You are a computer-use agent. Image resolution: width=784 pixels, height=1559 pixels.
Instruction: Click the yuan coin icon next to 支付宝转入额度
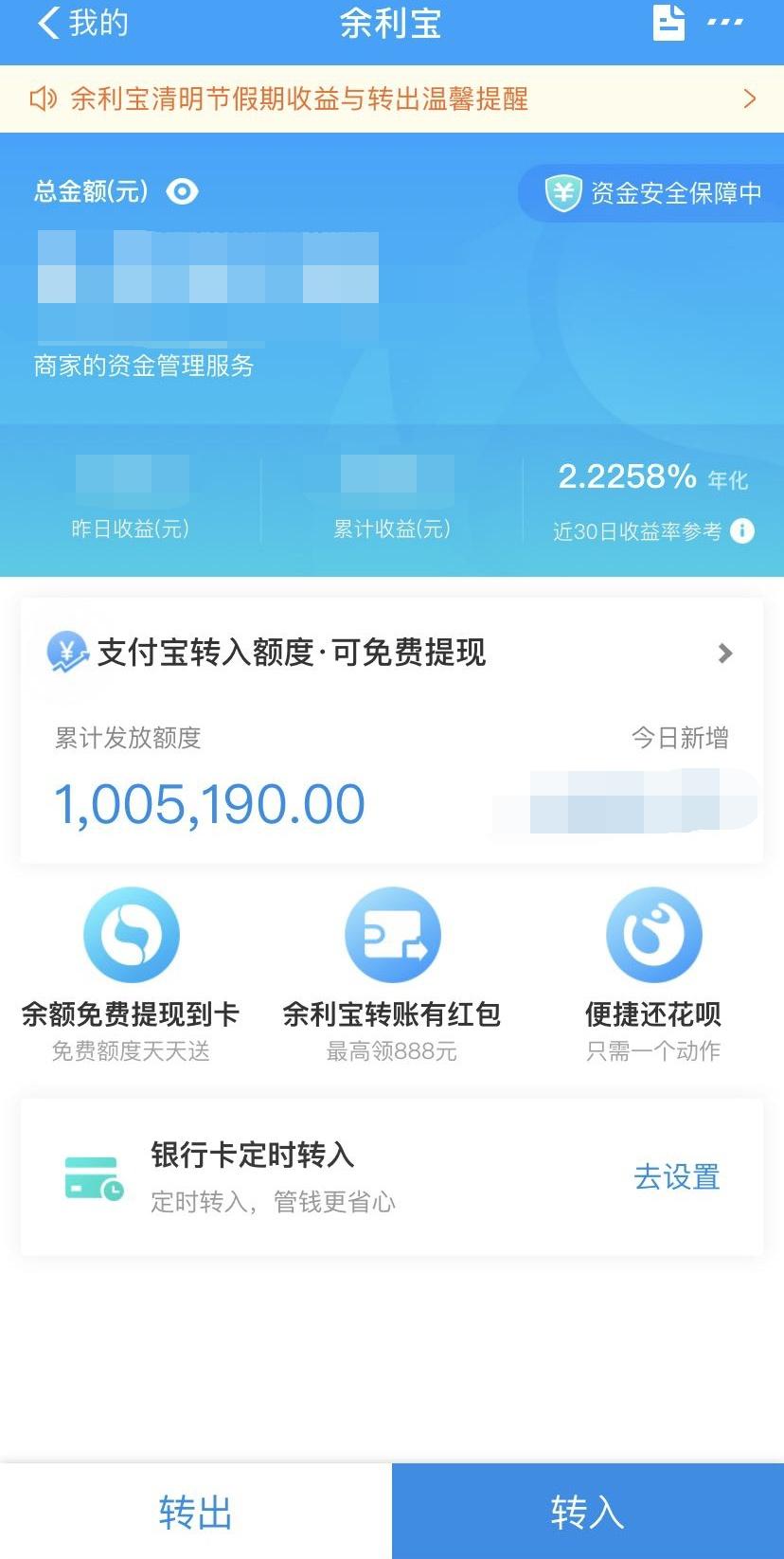tap(64, 652)
